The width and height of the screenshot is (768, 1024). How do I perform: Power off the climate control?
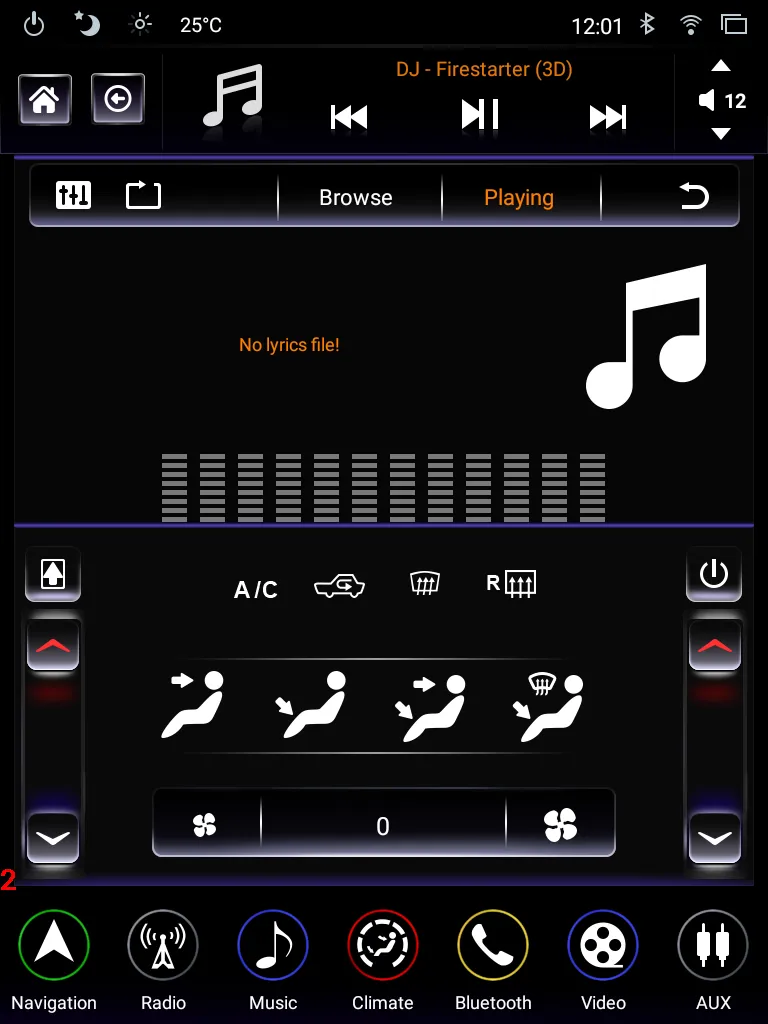[x=713, y=574]
